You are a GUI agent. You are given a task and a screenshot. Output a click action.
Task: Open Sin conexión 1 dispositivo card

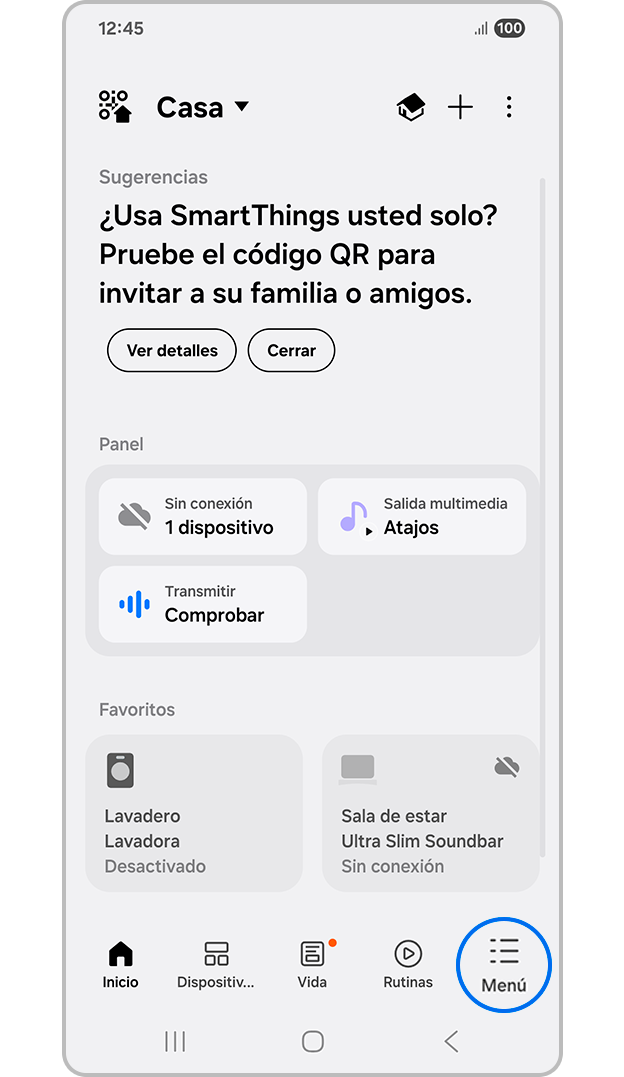click(203, 516)
